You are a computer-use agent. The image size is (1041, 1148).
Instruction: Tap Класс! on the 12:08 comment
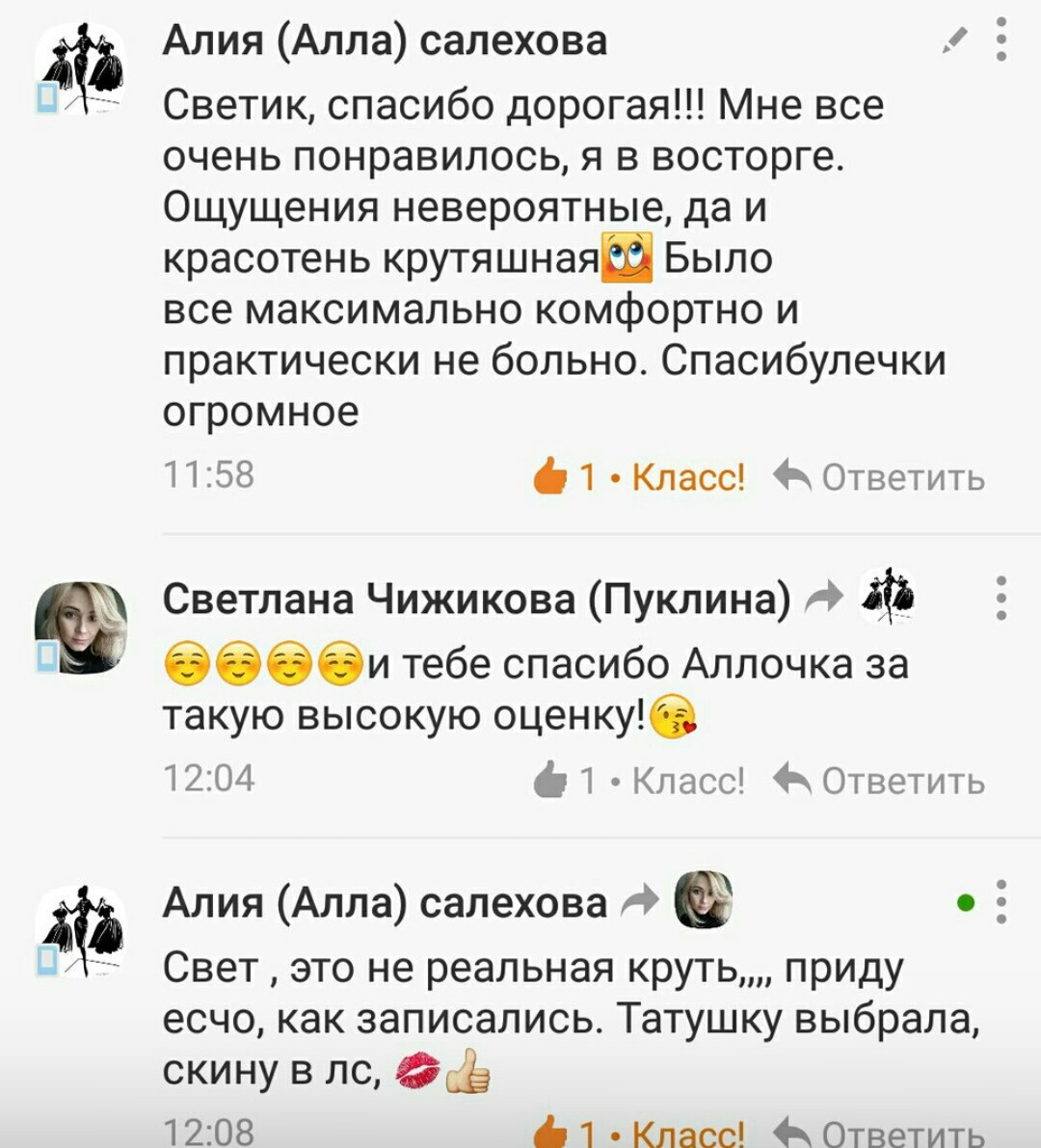click(641, 1132)
